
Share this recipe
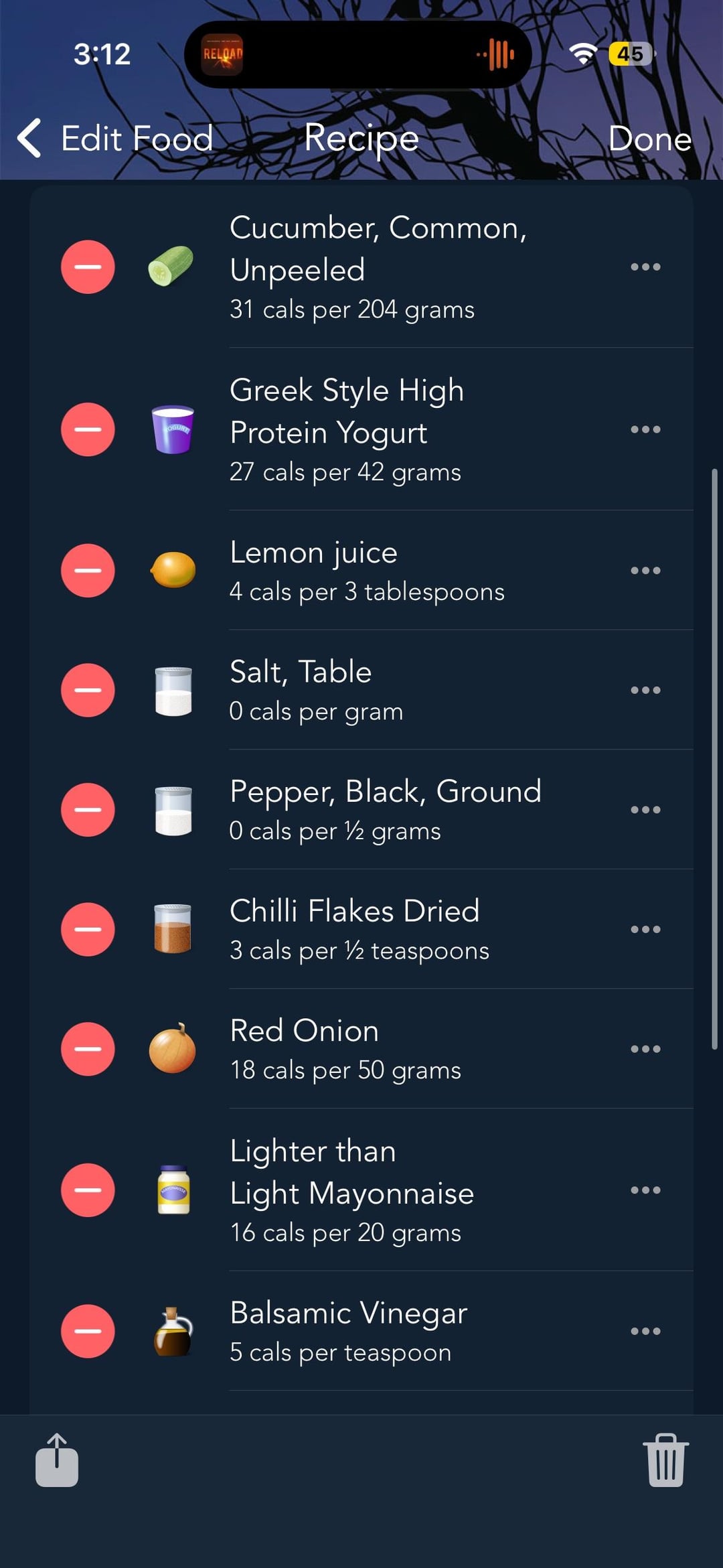coord(57,1460)
